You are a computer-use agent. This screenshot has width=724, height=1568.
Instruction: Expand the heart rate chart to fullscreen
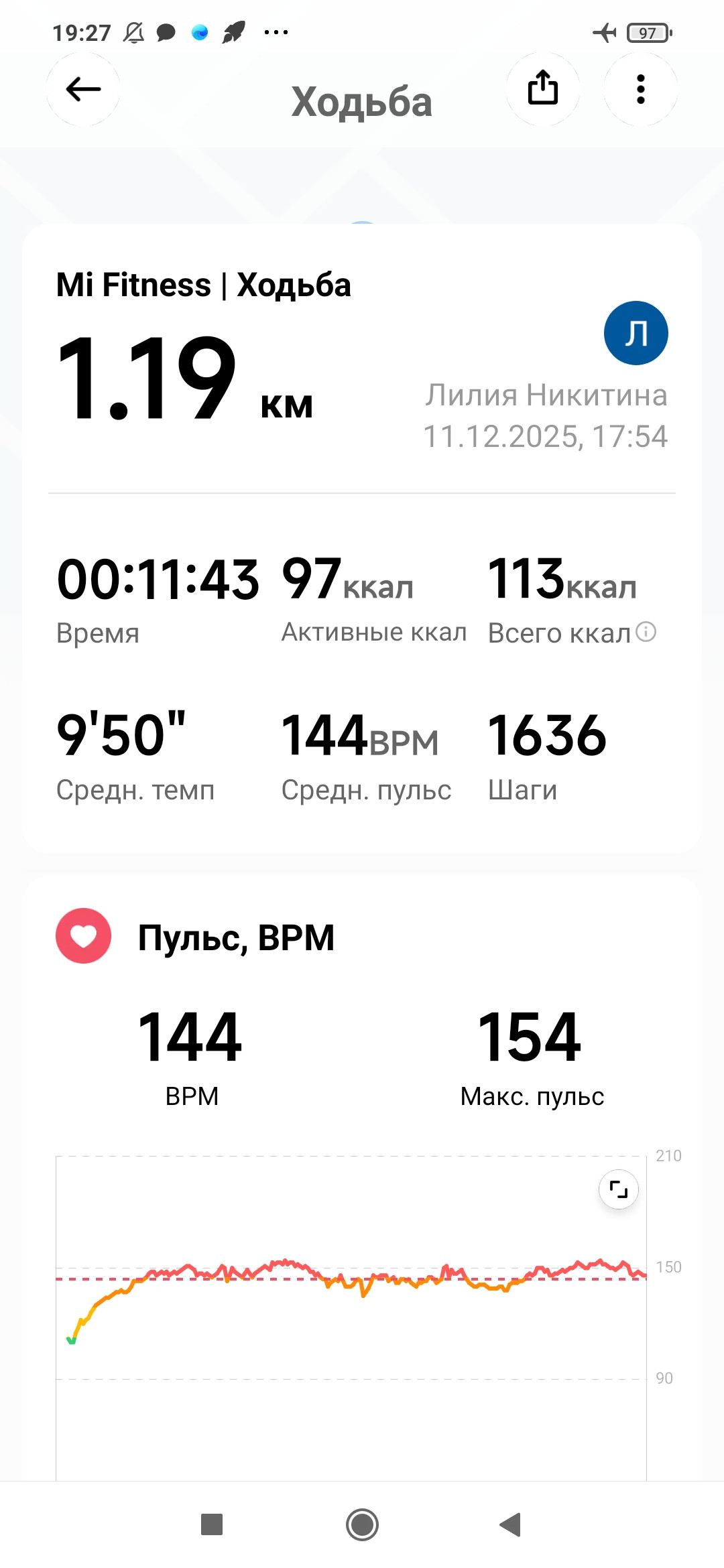[x=618, y=1189]
